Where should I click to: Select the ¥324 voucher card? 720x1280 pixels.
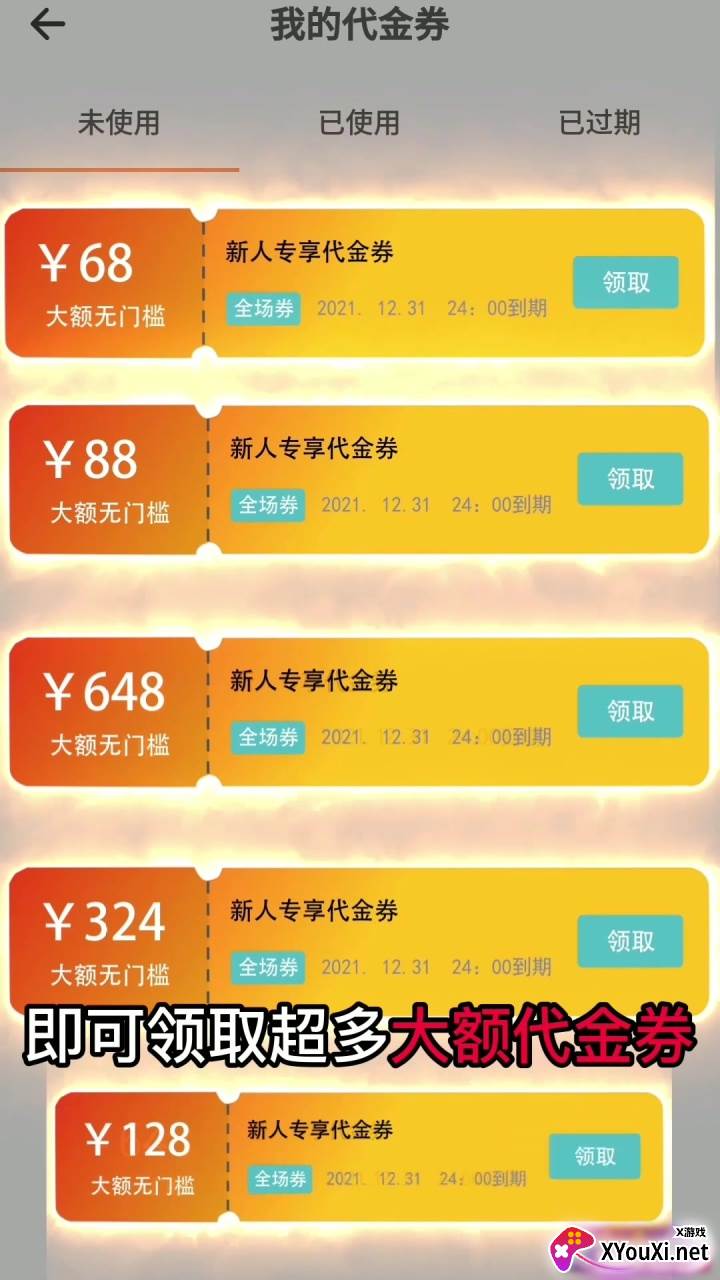360,939
